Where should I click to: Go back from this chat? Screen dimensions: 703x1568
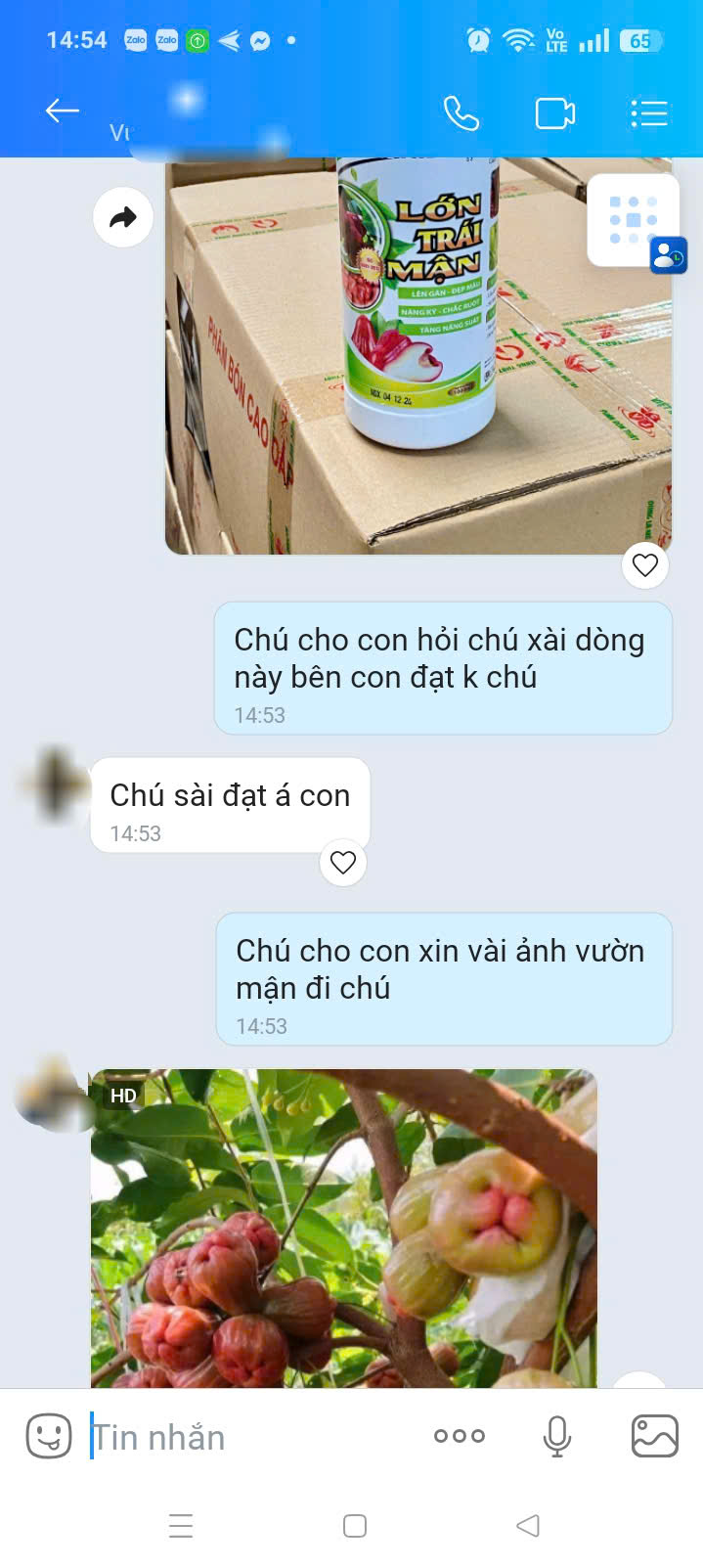click(x=63, y=112)
